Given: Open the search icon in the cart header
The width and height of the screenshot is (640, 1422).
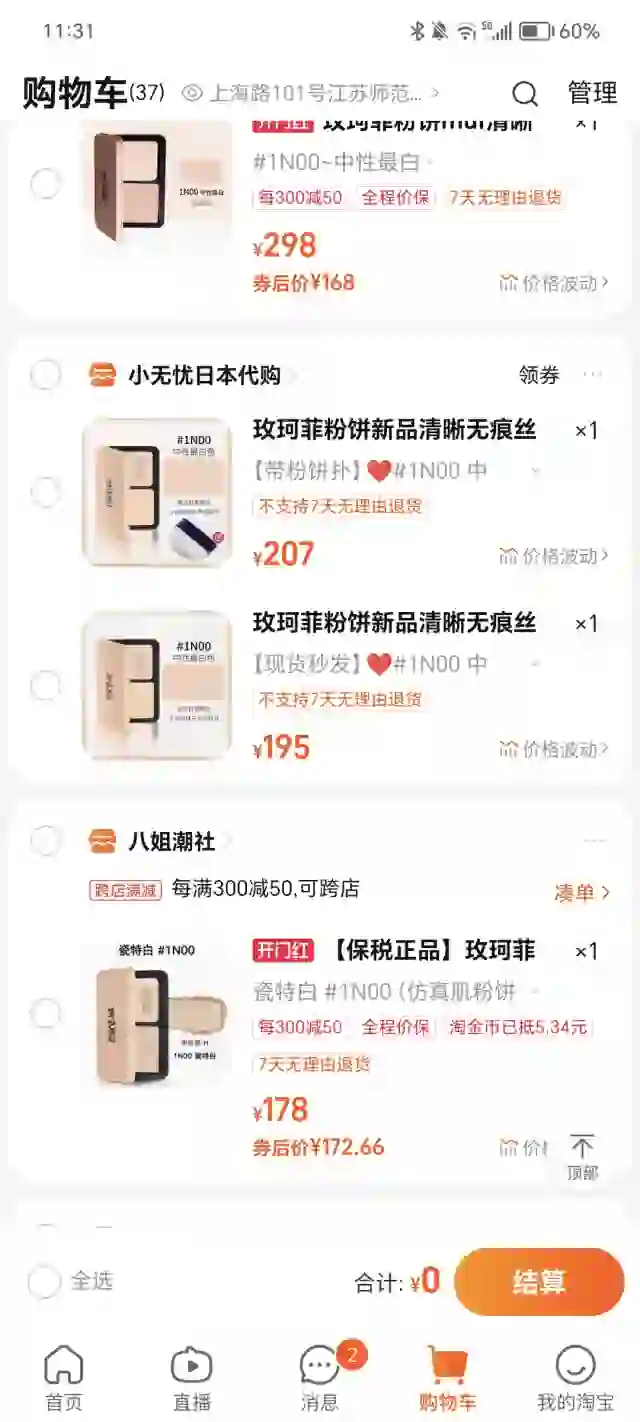Looking at the screenshot, I should pos(525,94).
